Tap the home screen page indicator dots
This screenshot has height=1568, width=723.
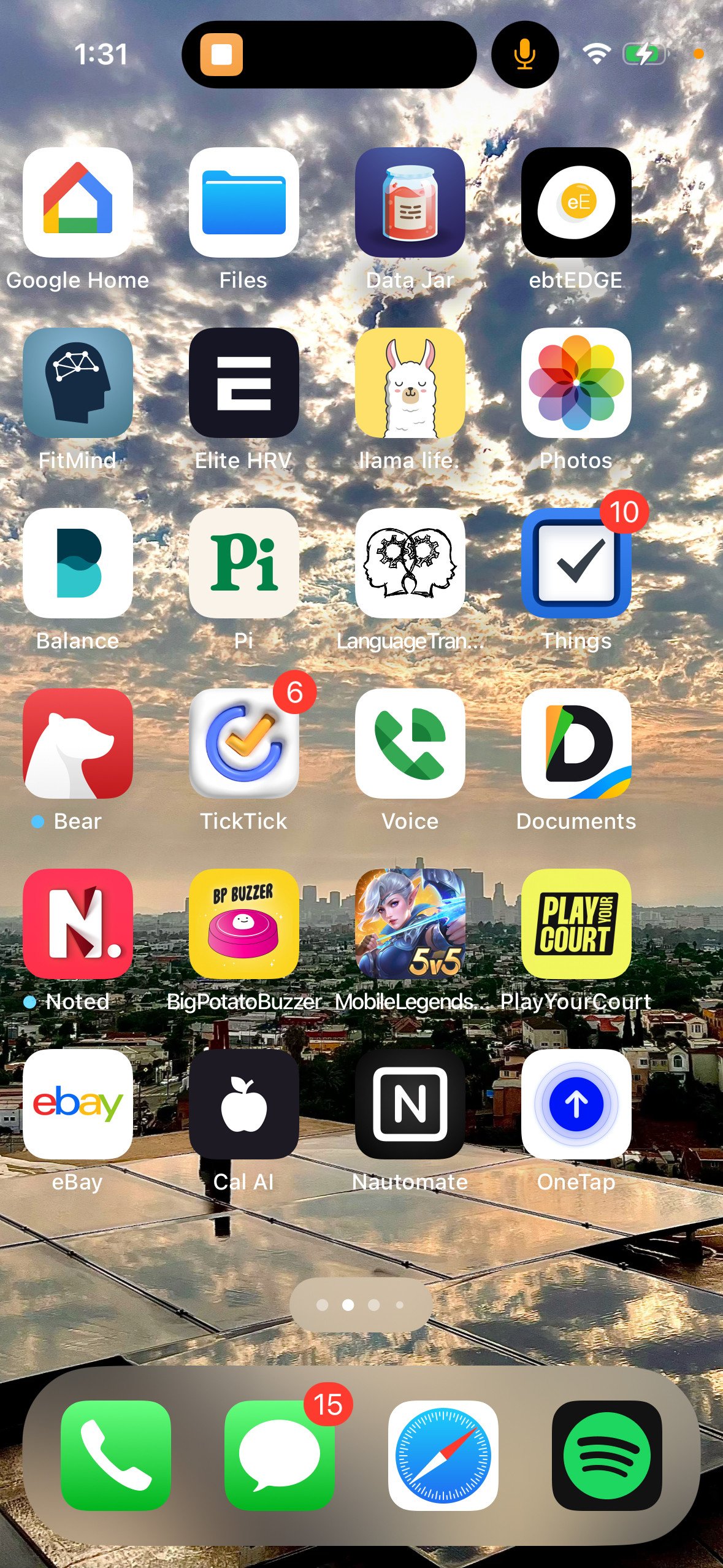pyautogui.click(x=361, y=1305)
